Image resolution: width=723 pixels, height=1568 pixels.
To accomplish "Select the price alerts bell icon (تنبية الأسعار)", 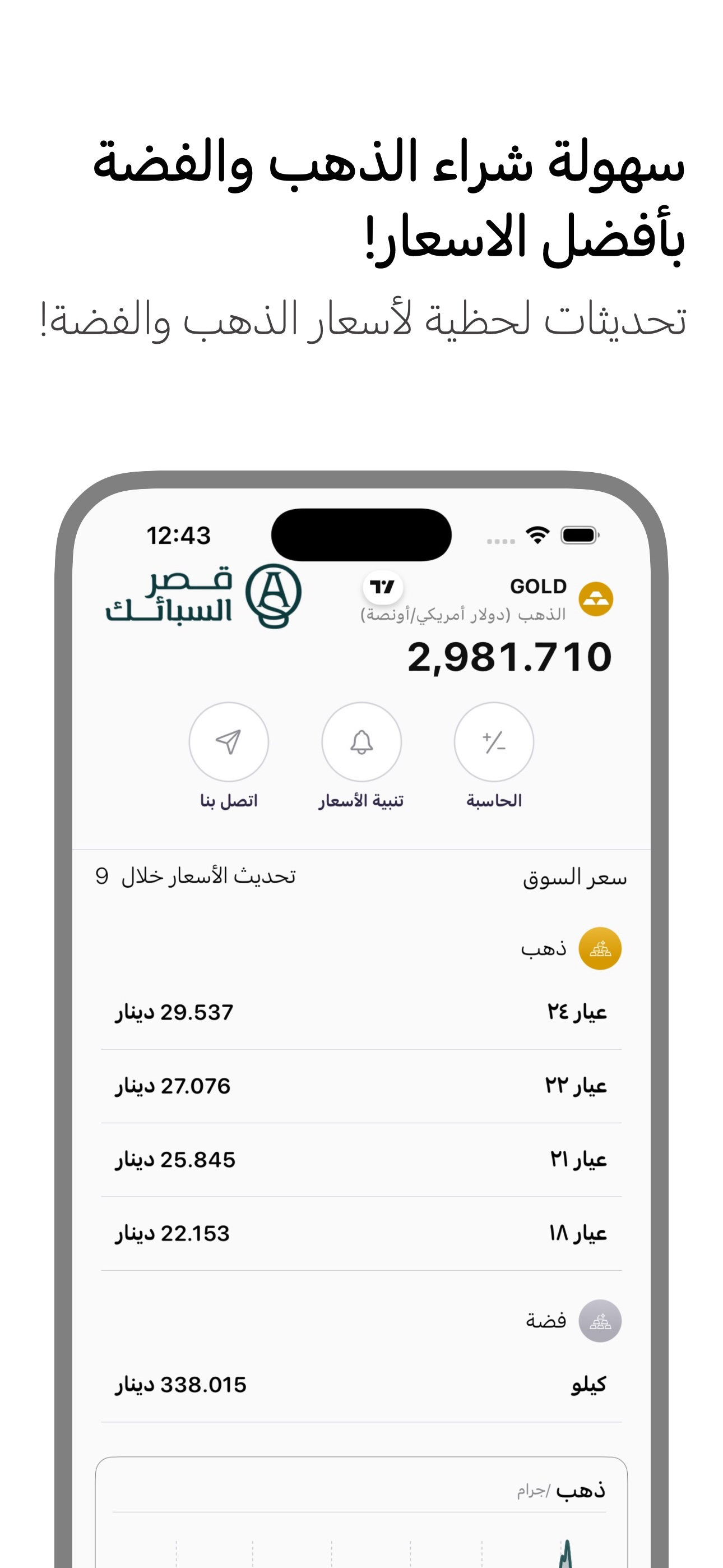I will 361,743.
